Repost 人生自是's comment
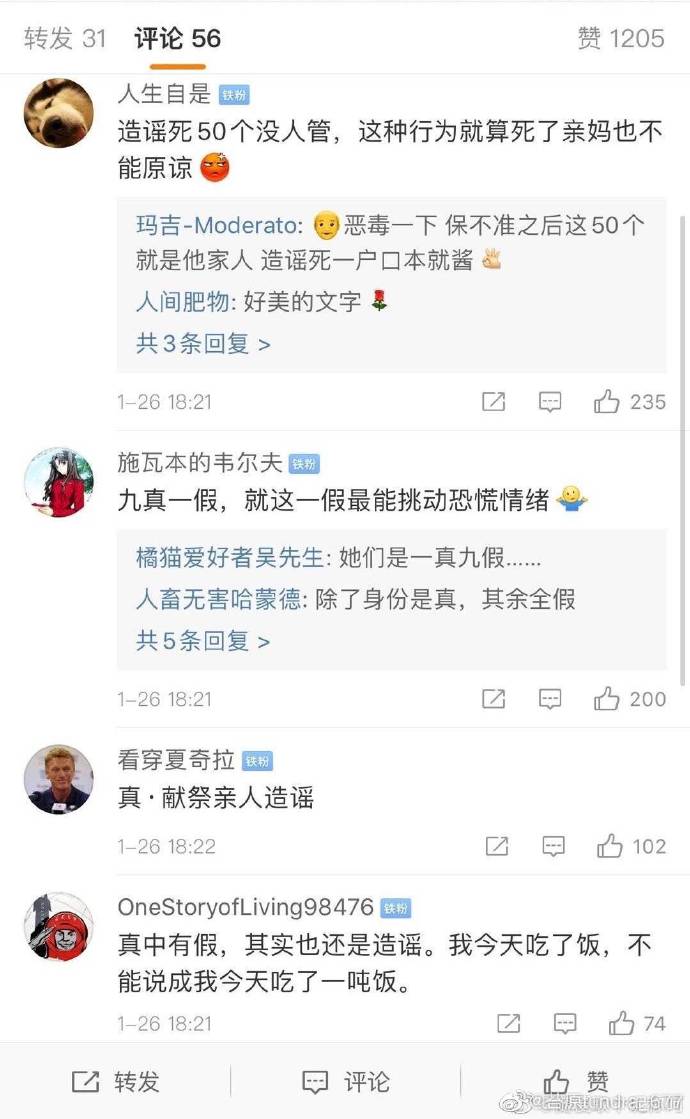Viewport: 690px width, 1119px height. (x=493, y=402)
